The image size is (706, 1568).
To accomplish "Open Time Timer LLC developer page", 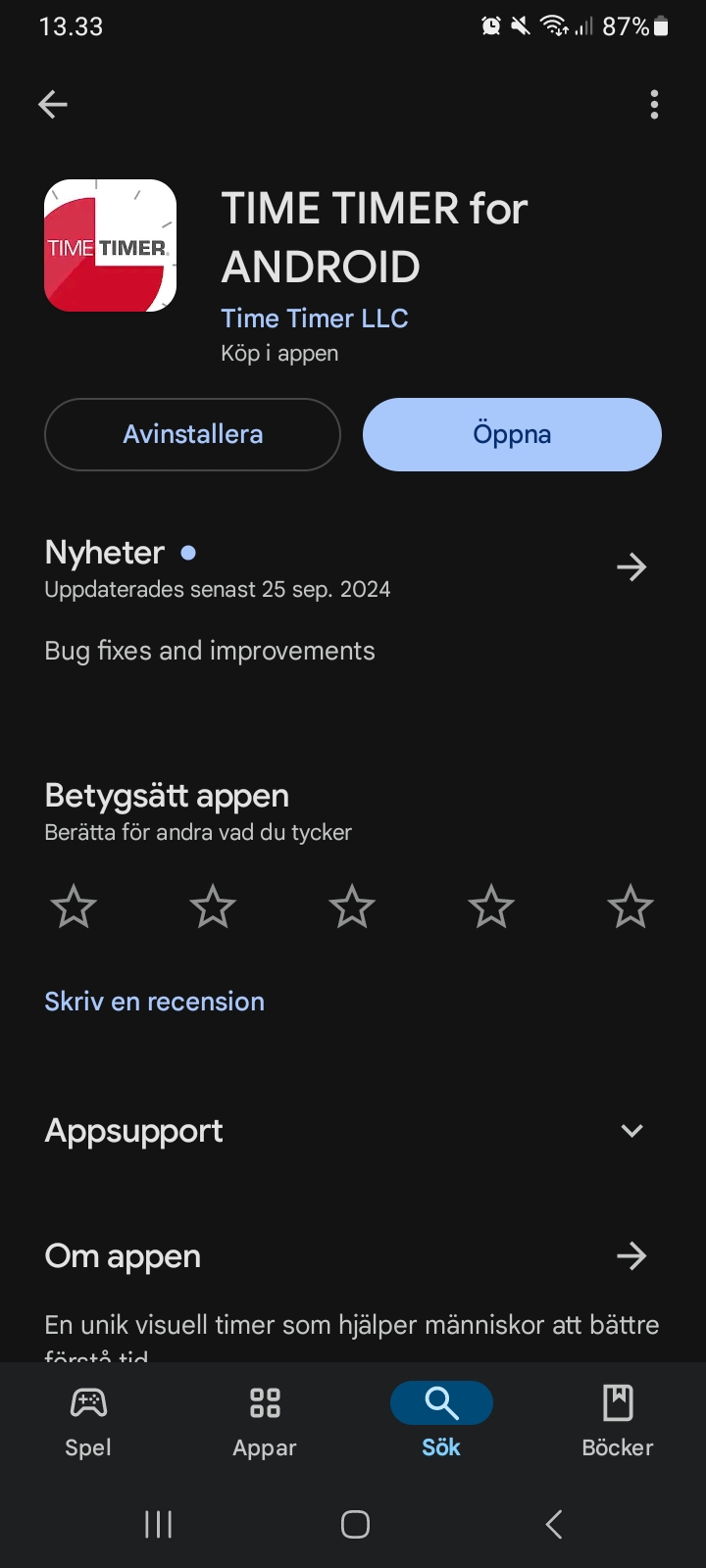I will [x=314, y=318].
